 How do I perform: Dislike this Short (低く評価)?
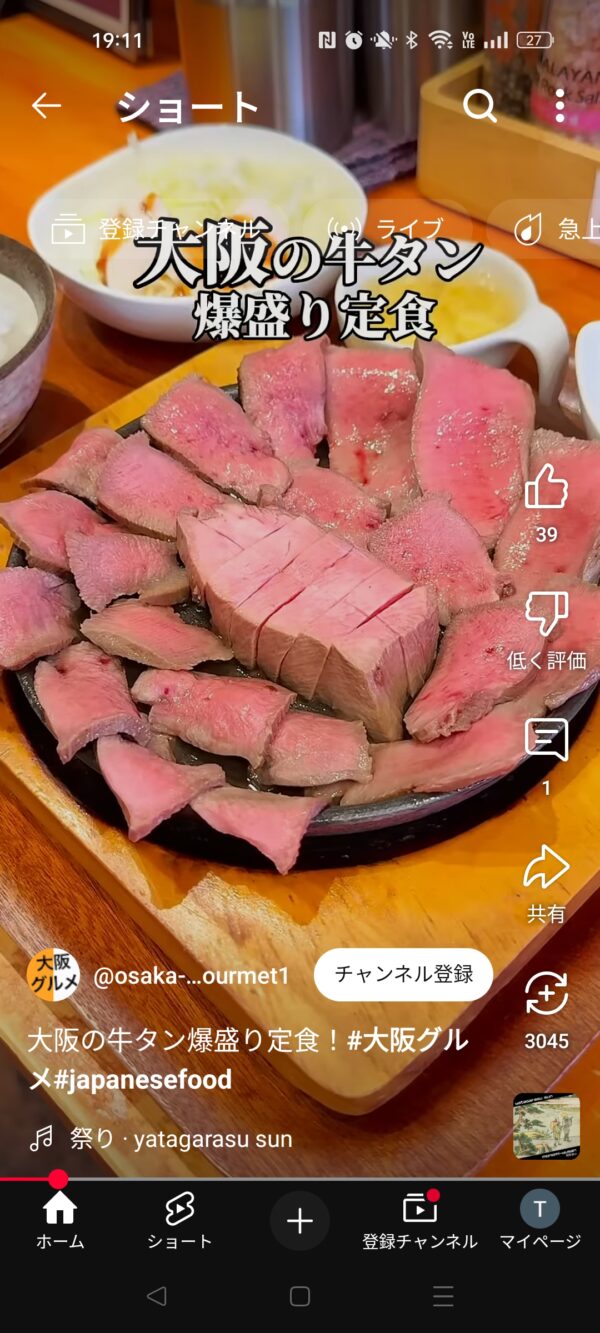546,614
